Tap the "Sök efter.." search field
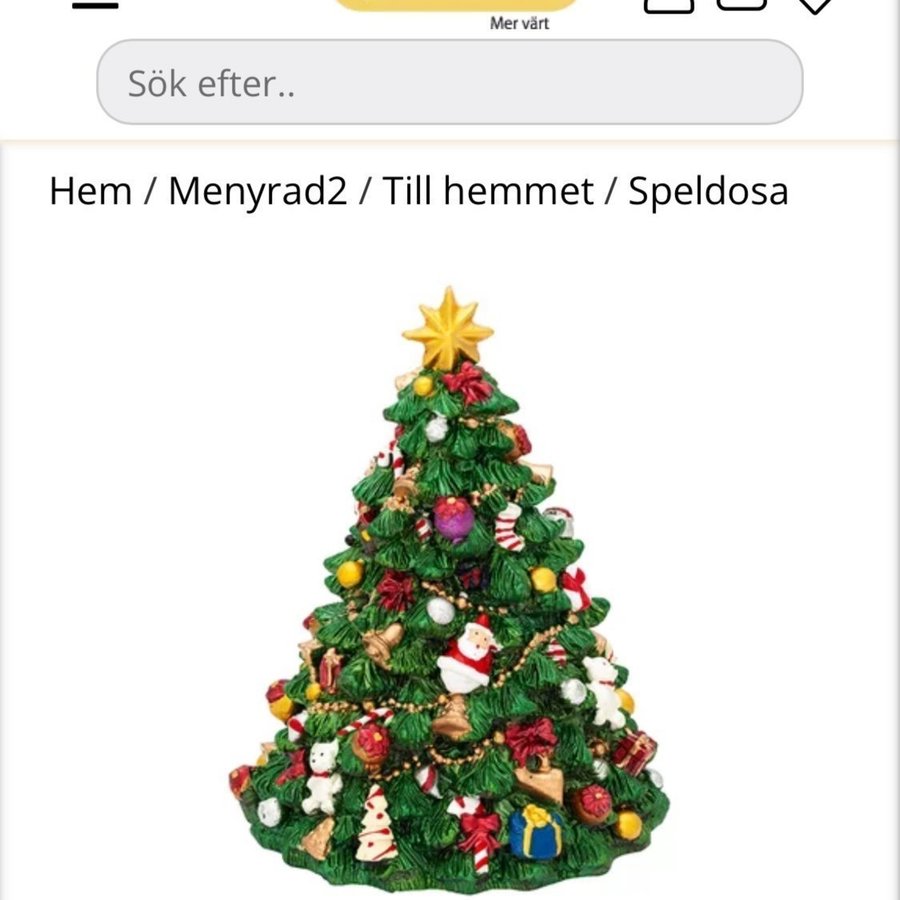 [449, 83]
